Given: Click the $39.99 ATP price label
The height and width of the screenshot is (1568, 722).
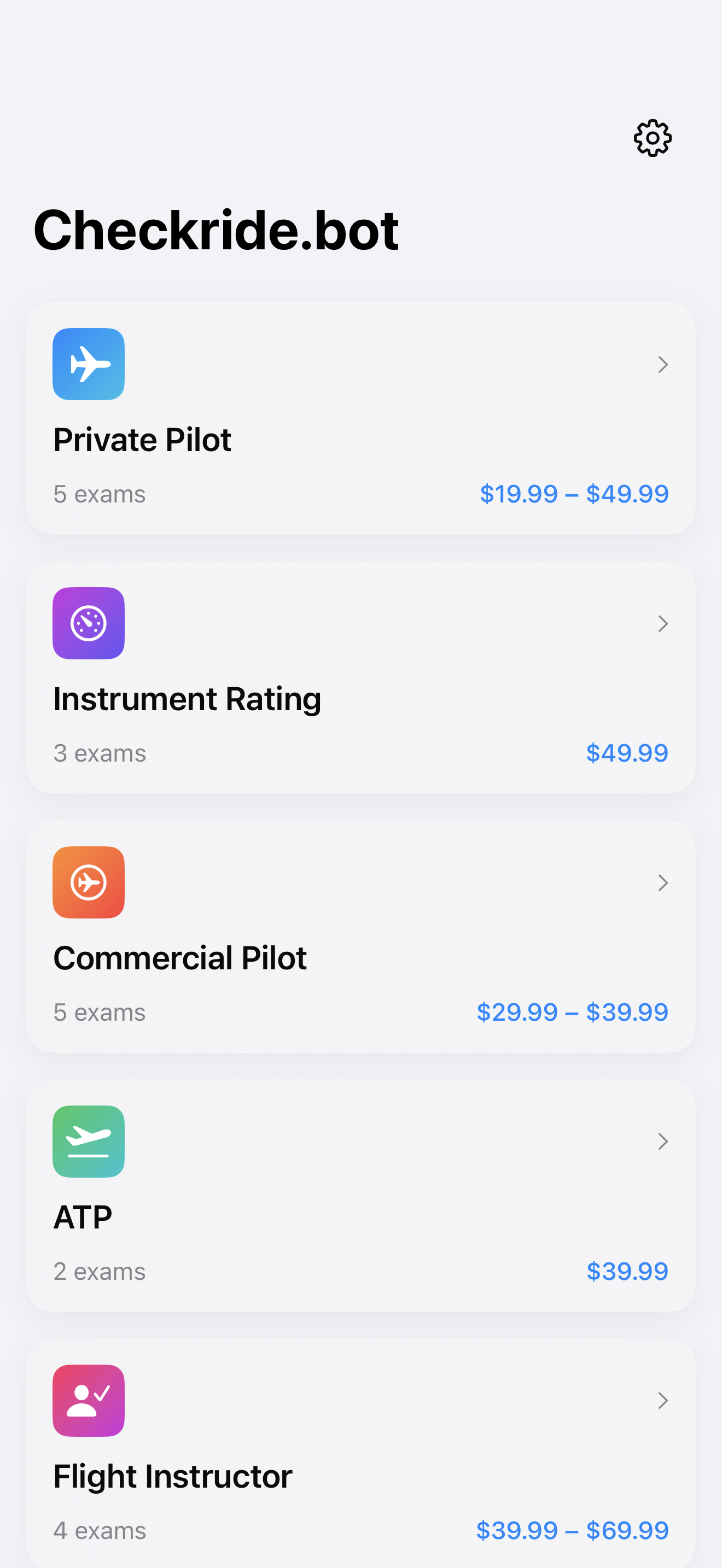Looking at the screenshot, I should coord(627,1271).
